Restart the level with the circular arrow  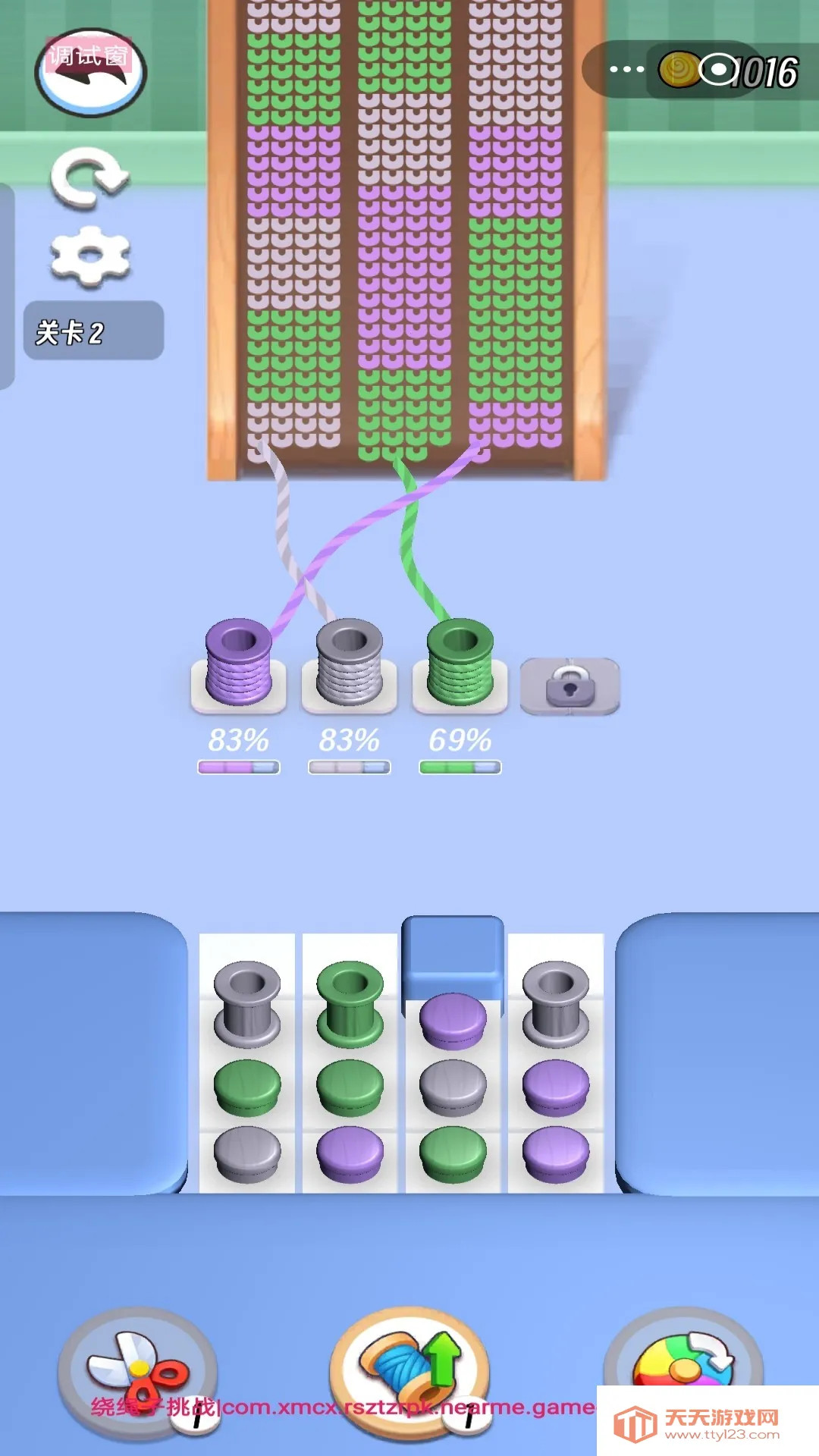[x=89, y=178]
